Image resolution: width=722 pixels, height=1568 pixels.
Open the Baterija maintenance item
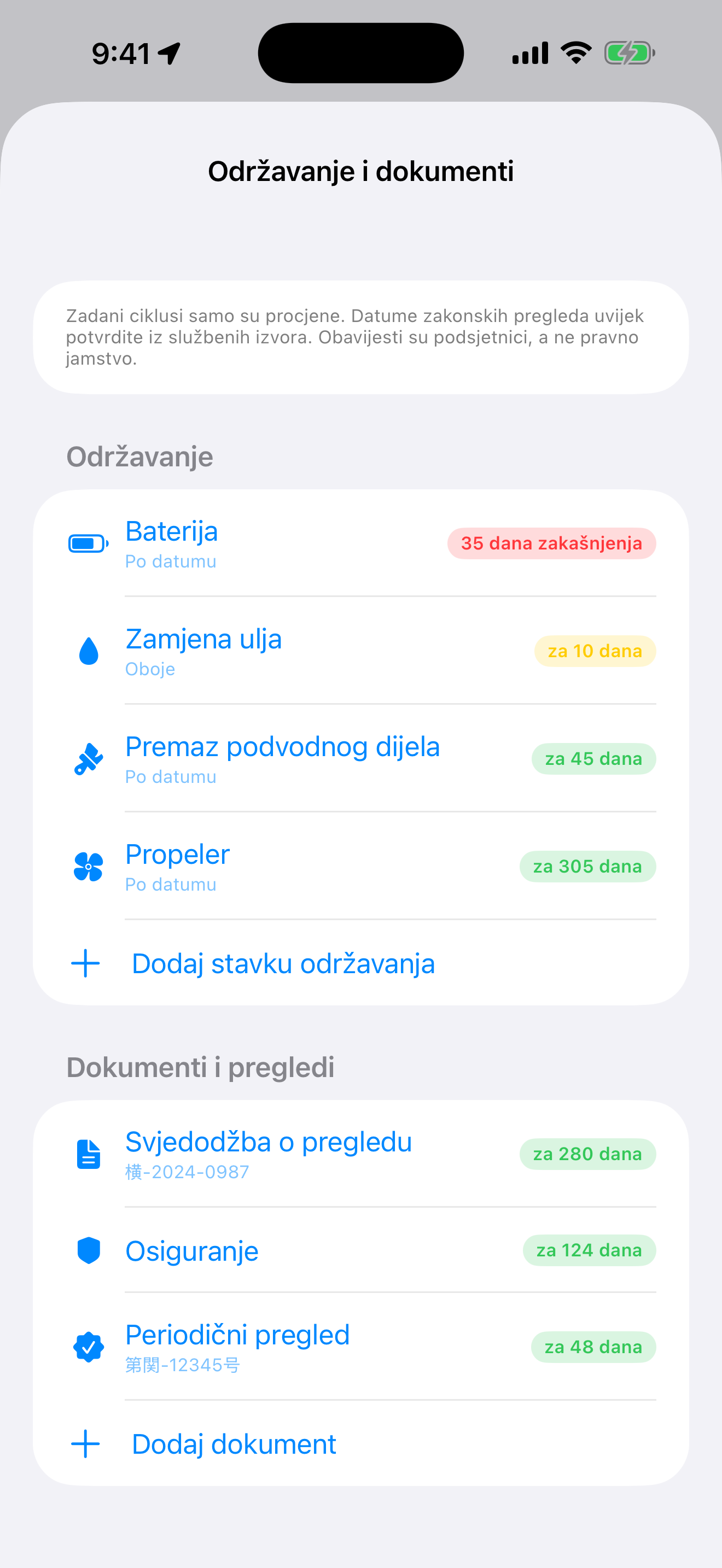(x=361, y=543)
